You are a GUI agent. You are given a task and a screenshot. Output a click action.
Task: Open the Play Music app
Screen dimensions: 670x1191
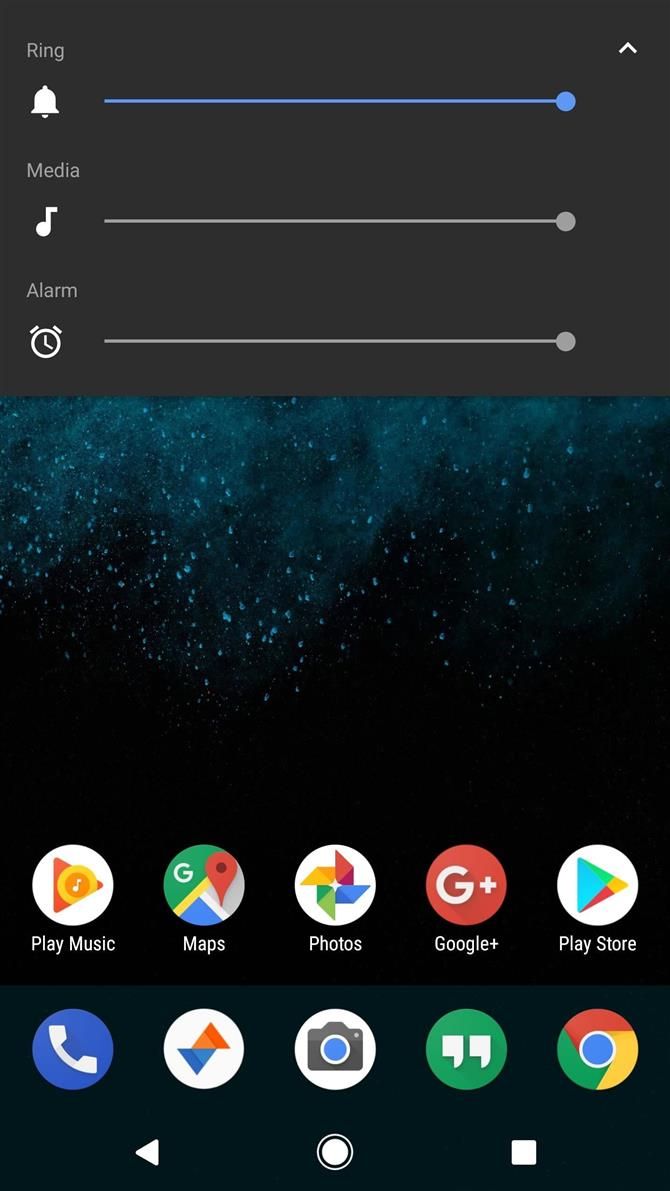point(73,886)
